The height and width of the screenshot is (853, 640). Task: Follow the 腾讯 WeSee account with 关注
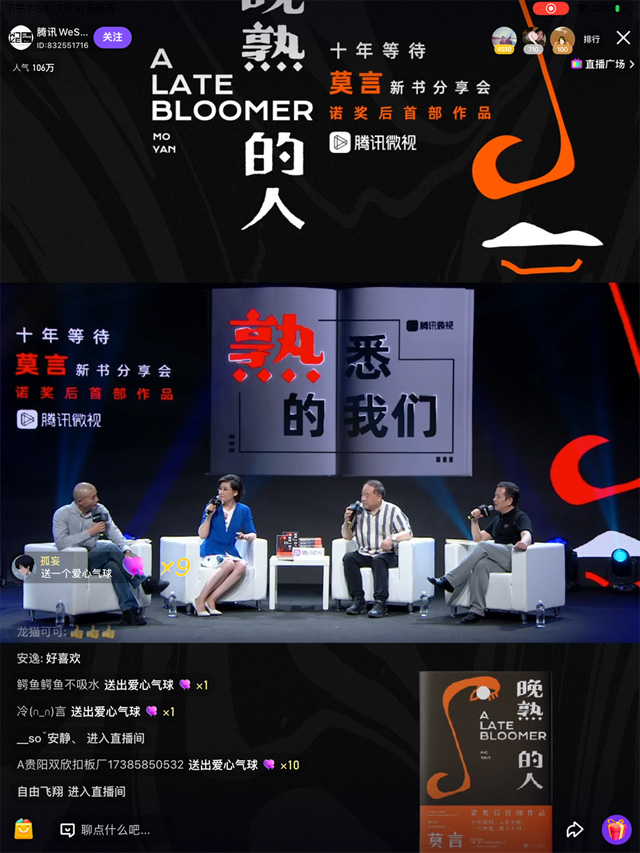112,37
